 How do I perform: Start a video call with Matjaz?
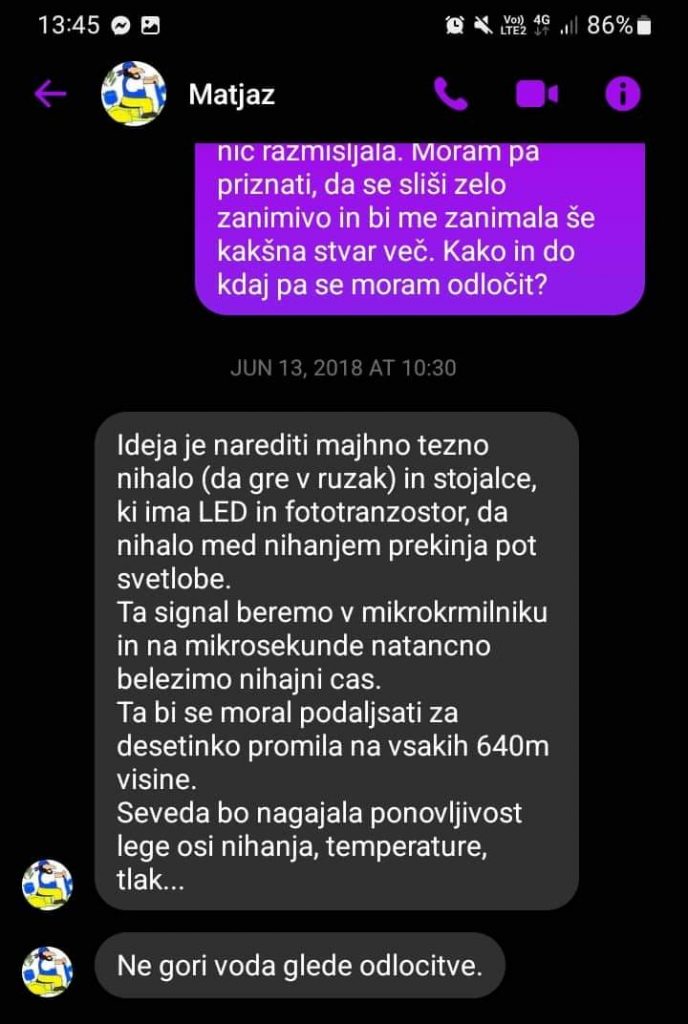tap(536, 94)
